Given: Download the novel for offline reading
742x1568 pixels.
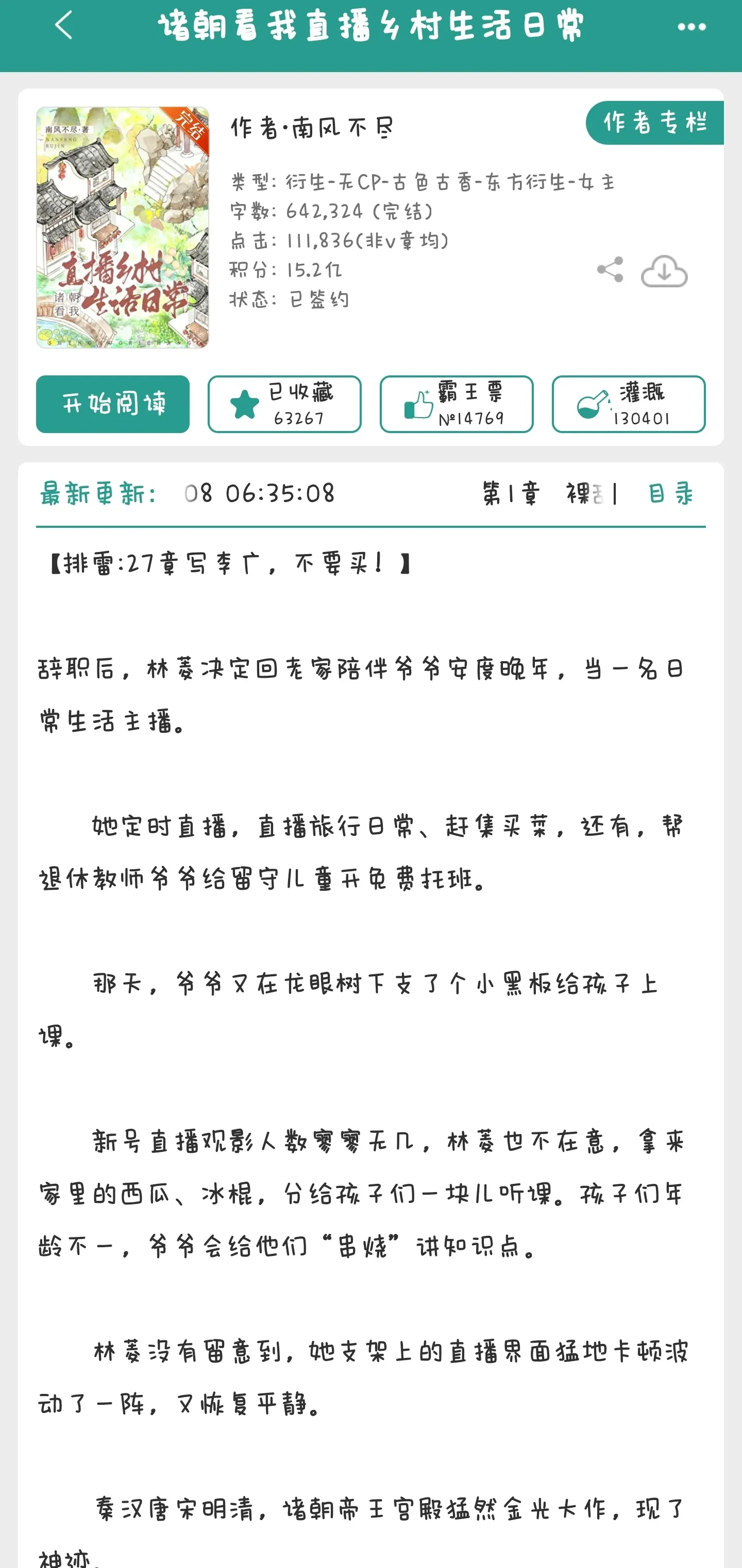Looking at the screenshot, I should click(x=663, y=271).
